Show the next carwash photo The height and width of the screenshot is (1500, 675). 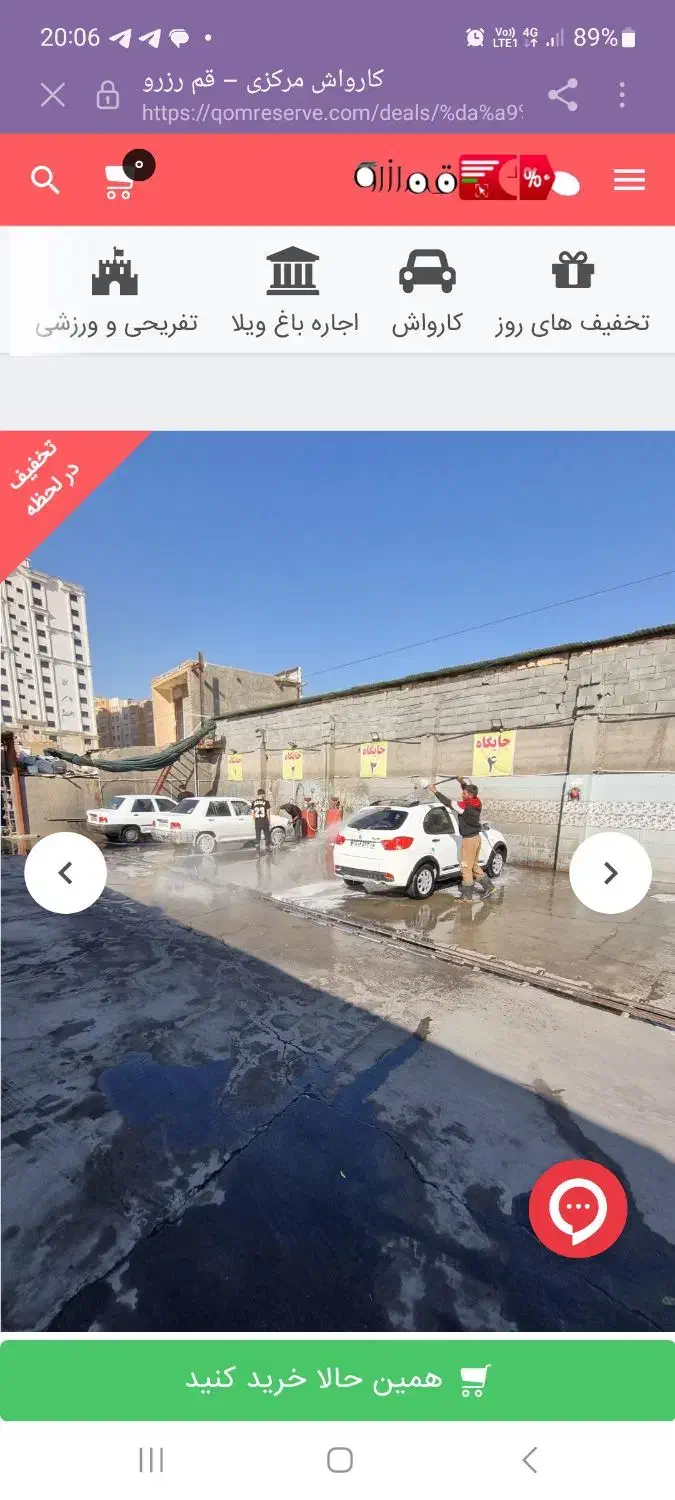[x=610, y=873]
